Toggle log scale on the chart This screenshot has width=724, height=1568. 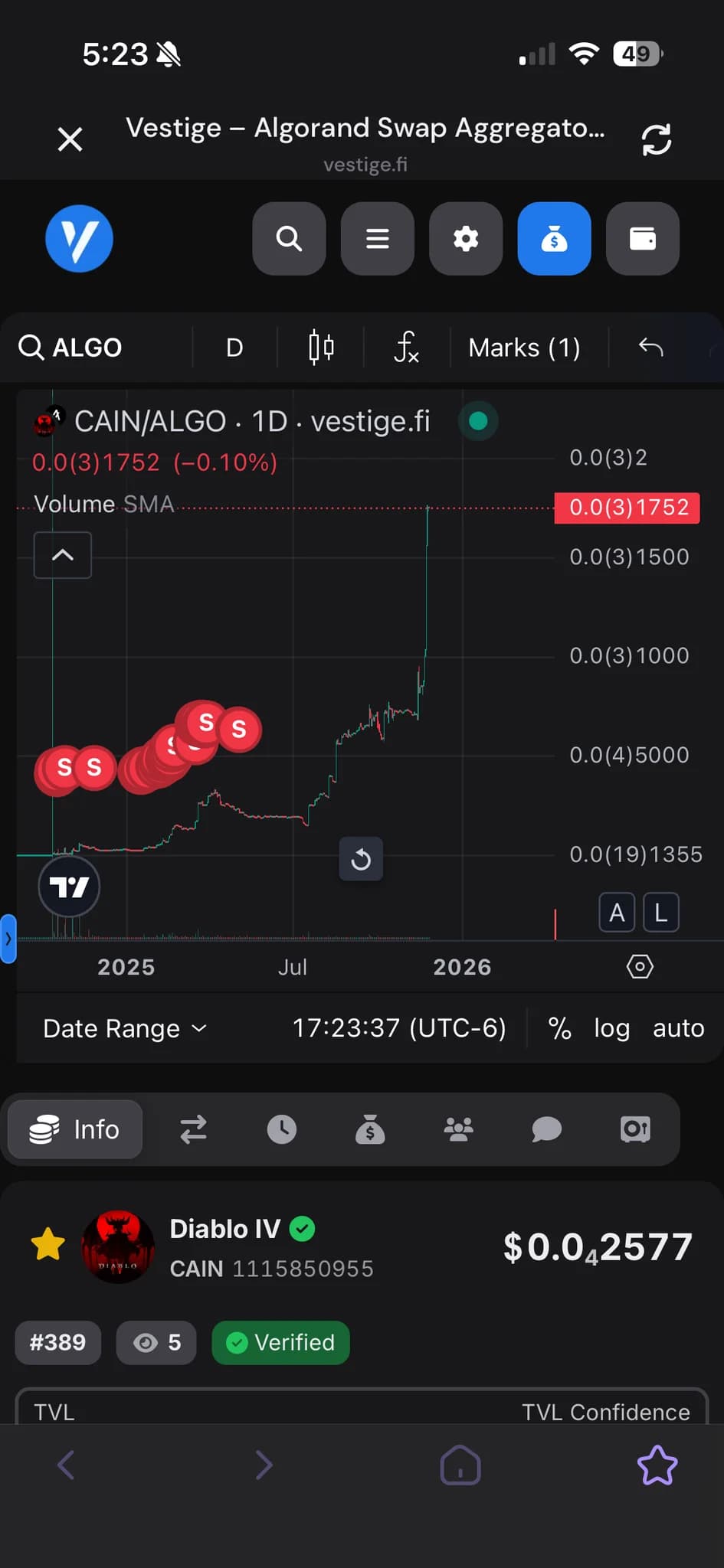611,1028
